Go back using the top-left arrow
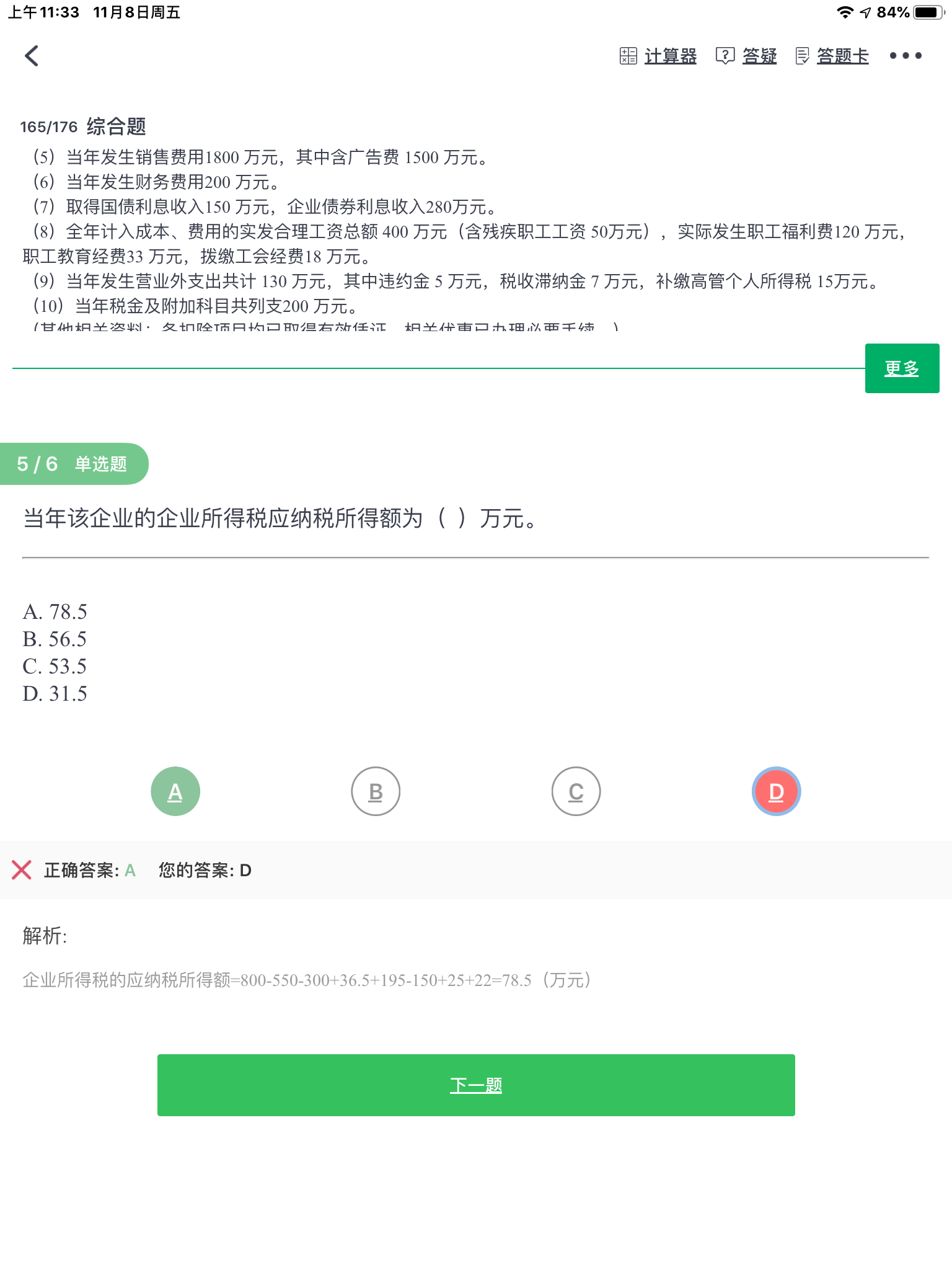 pyautogui.click(x=32, y=56)
